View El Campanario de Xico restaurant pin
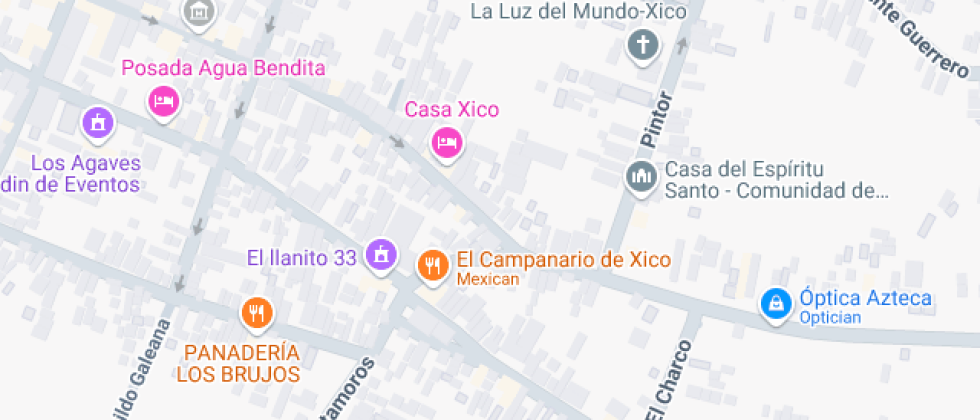 [432, 265]
